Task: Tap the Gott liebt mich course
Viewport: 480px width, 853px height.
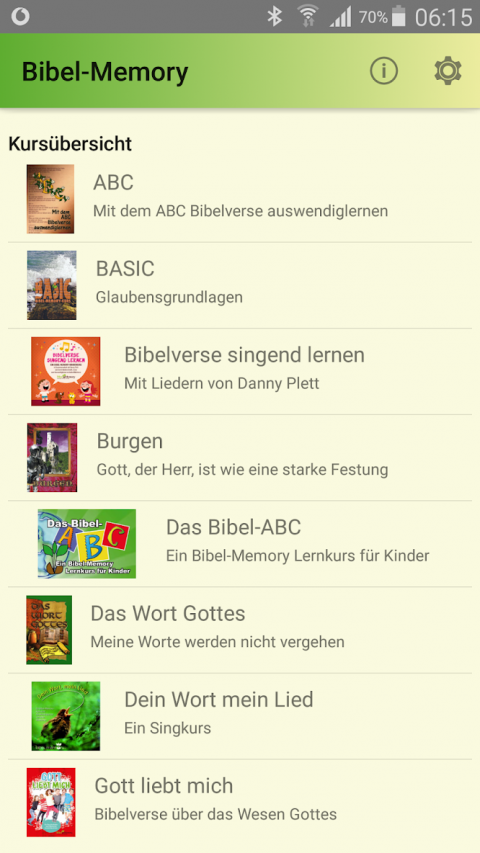Action: click(240, 802)
